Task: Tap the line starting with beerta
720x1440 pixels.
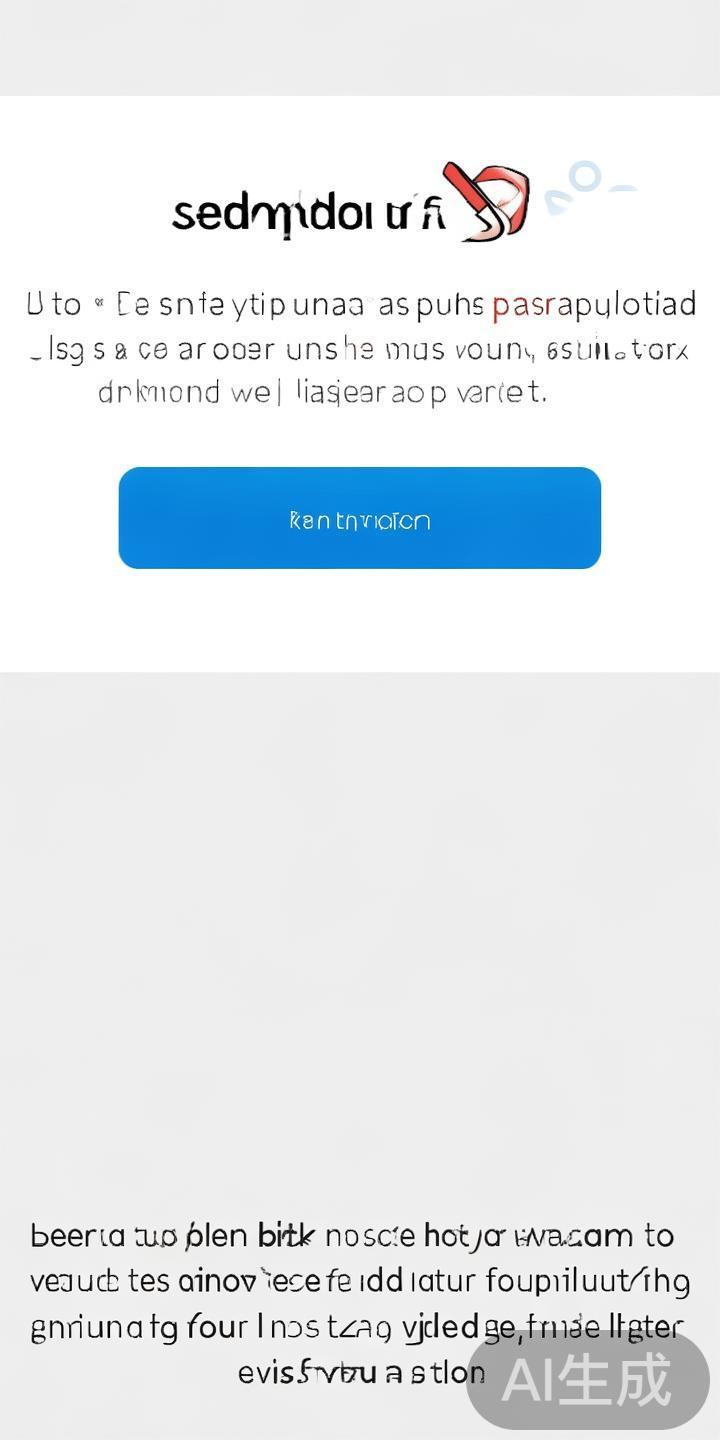Action: [360, 1235]
